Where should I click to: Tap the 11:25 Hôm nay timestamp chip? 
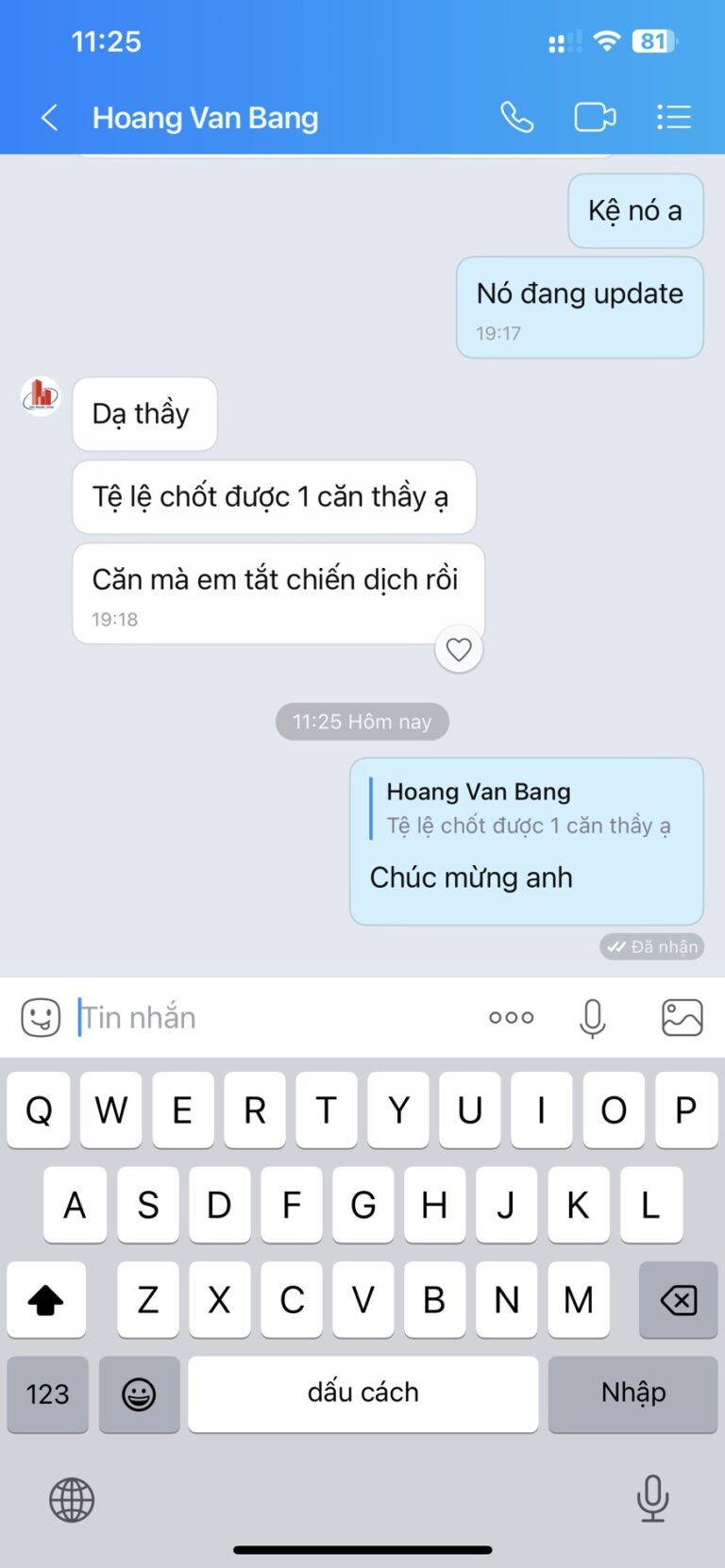(362, 721)
